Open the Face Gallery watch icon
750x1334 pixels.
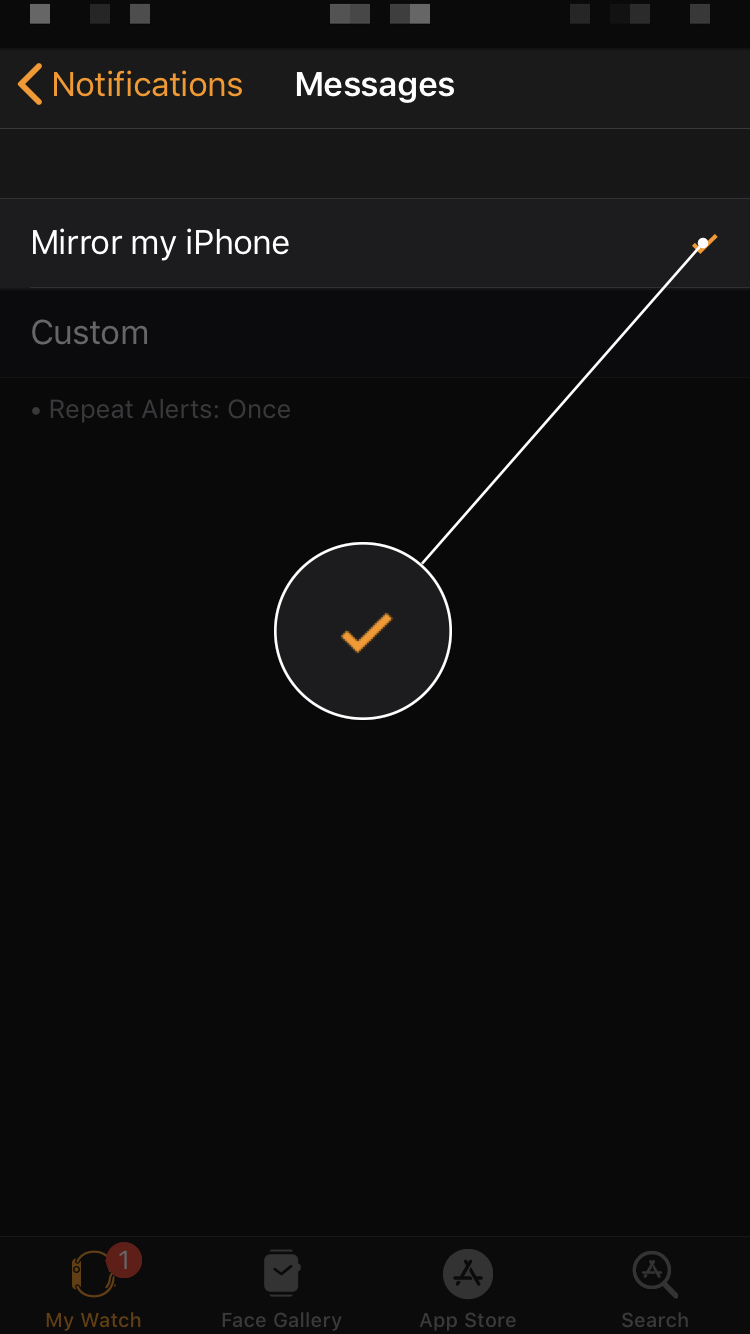pos(281,1273)
